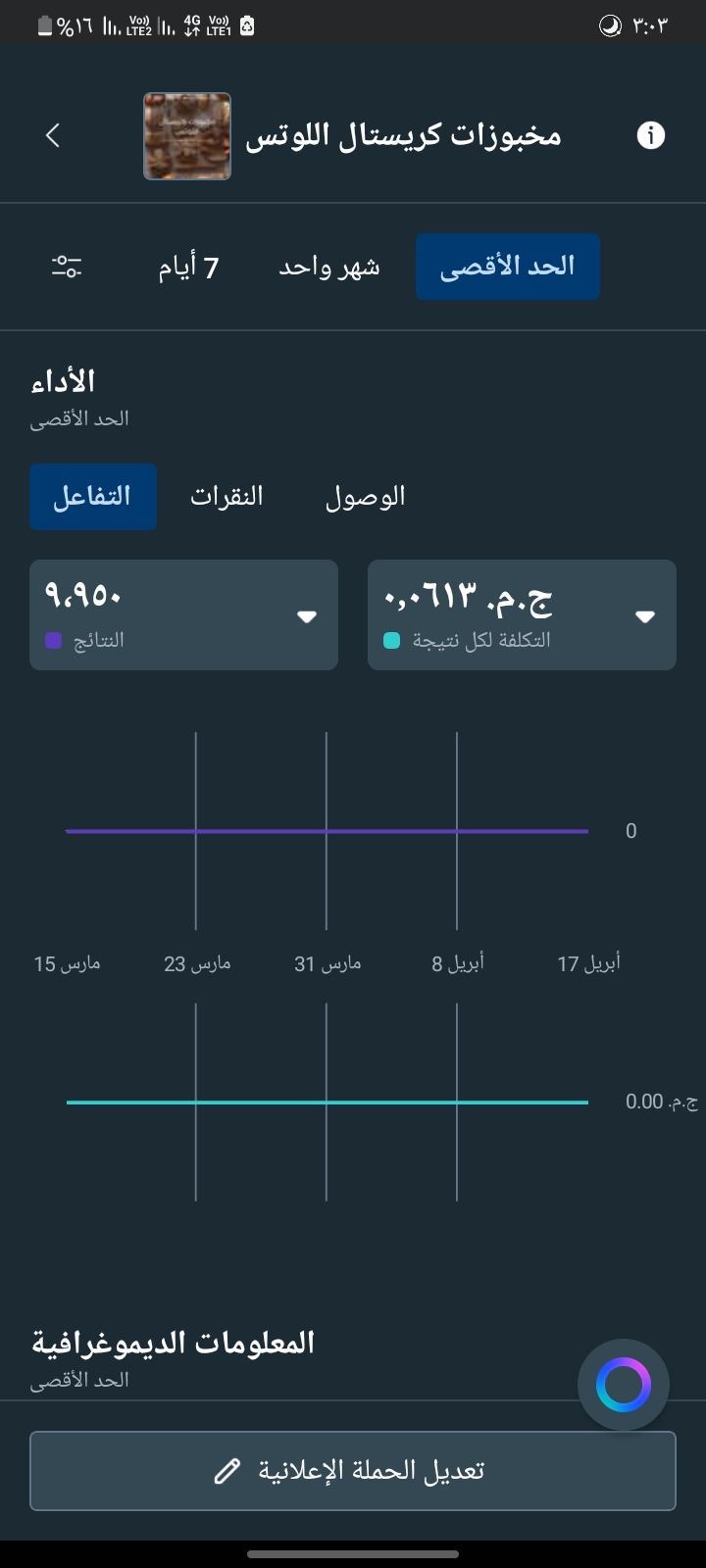Switch to the شهر واحد range

(329, 267)
